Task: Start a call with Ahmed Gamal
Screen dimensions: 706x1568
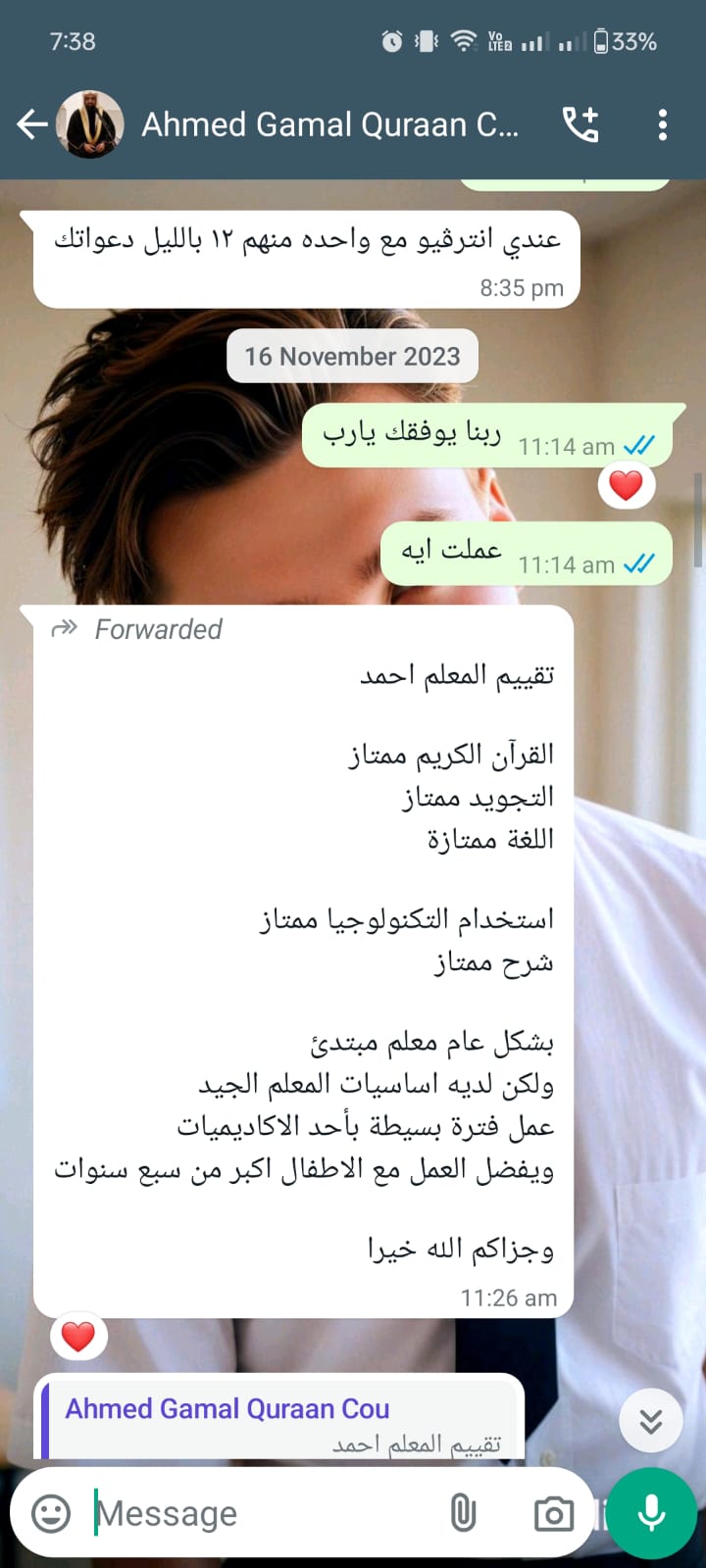Action: 580,124
